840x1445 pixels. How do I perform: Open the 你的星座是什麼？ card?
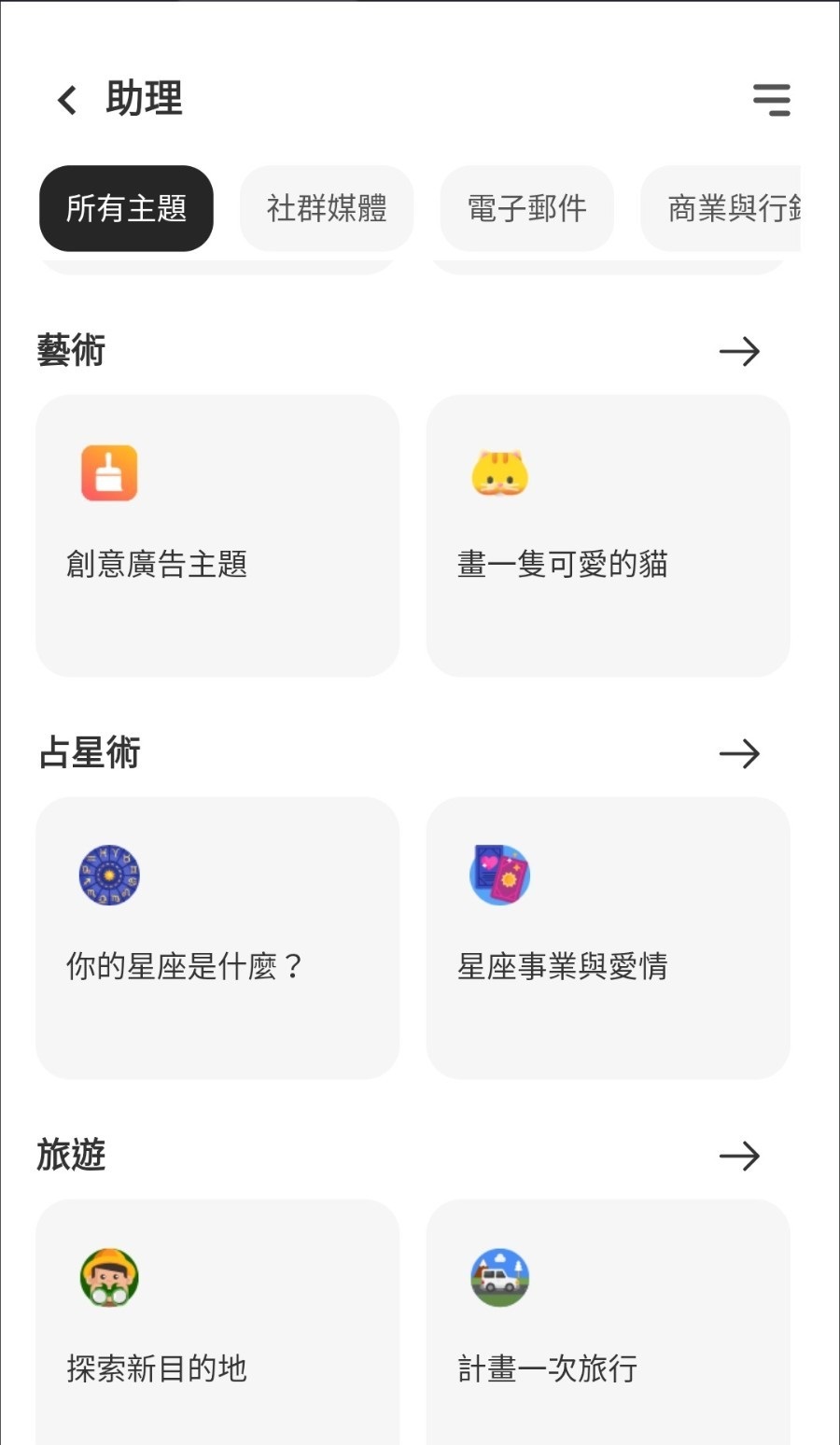pos(217,937)
